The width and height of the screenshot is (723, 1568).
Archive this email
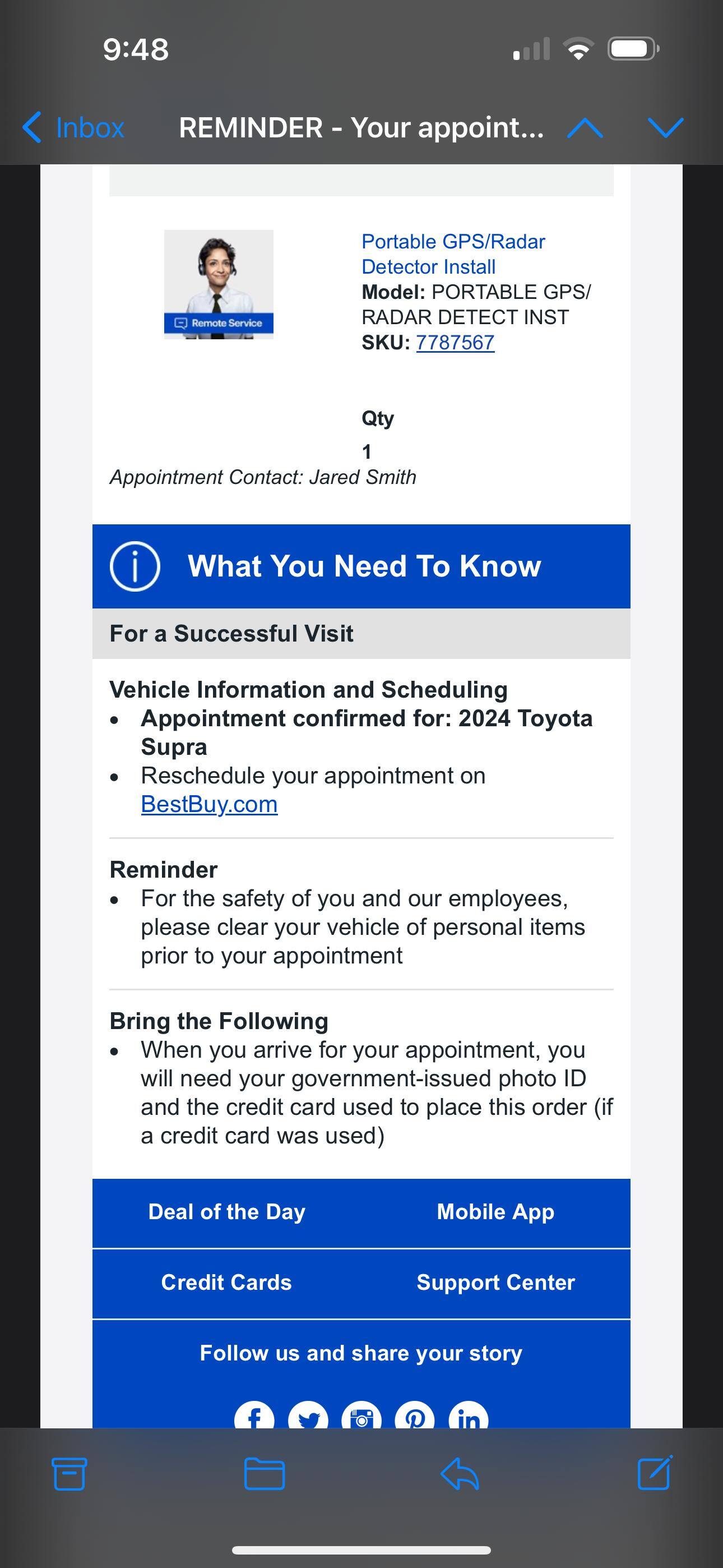pyautogui.click(x=69, y=1474)
